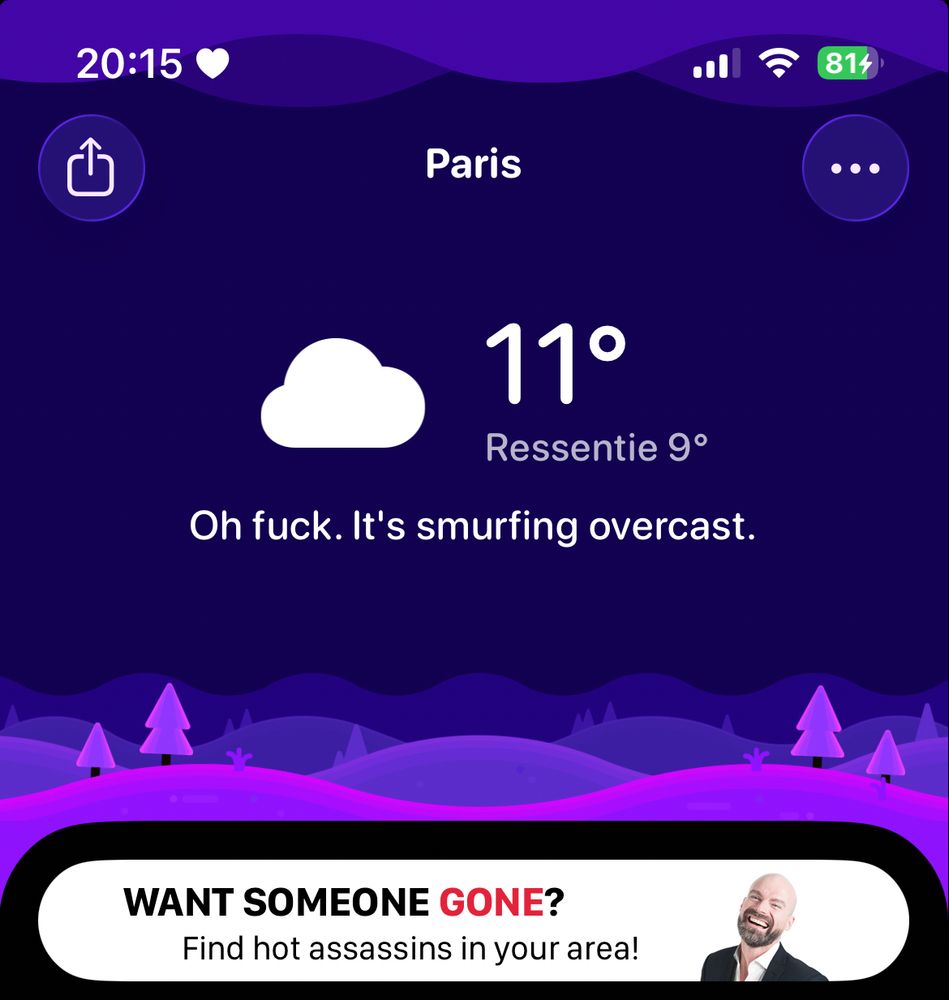Select the Paris city title
This screenshot has width=949, height=1000.
click(x=474, y=164)
